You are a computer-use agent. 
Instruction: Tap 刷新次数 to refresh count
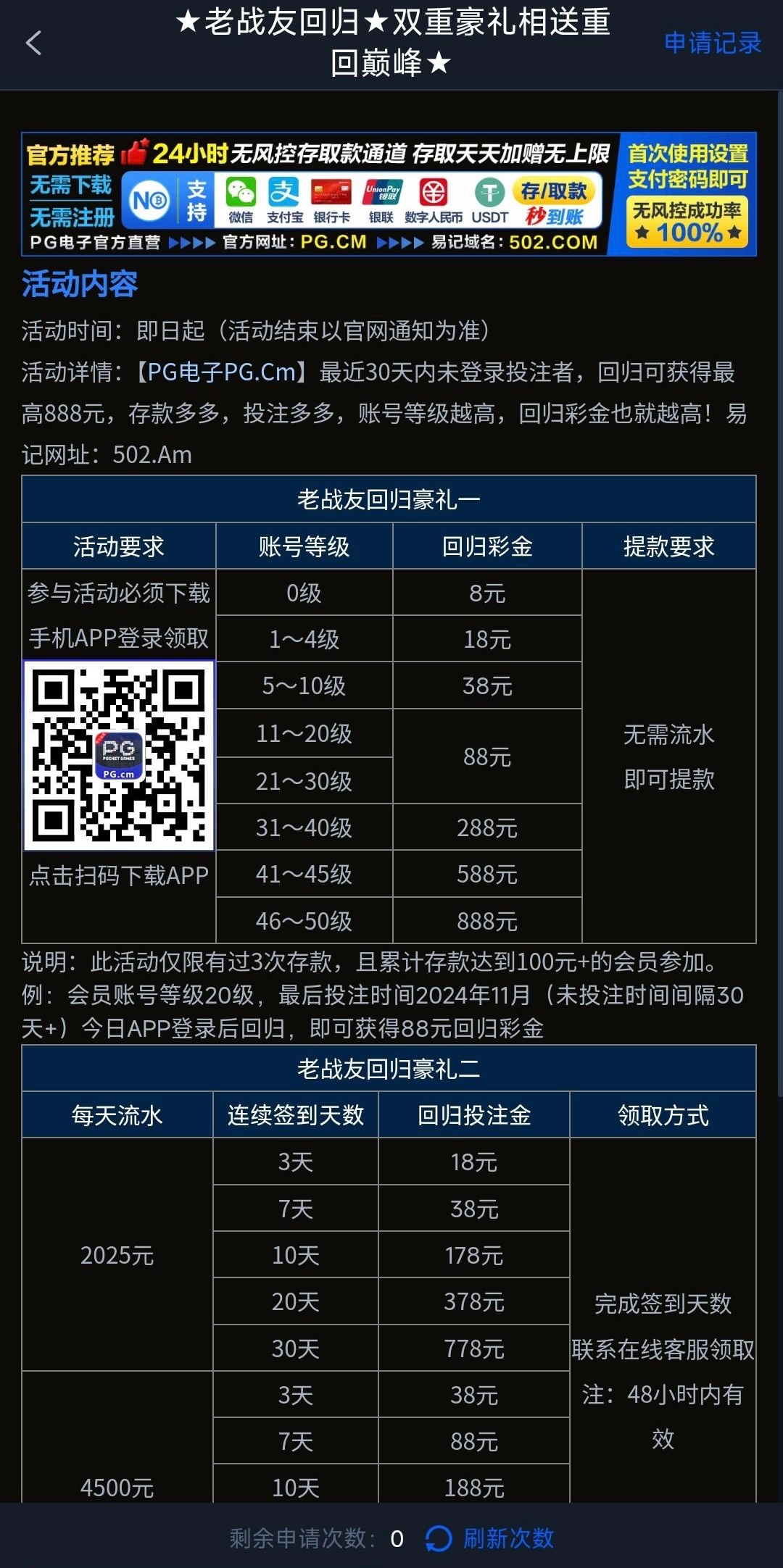(x=491, y=1538)
